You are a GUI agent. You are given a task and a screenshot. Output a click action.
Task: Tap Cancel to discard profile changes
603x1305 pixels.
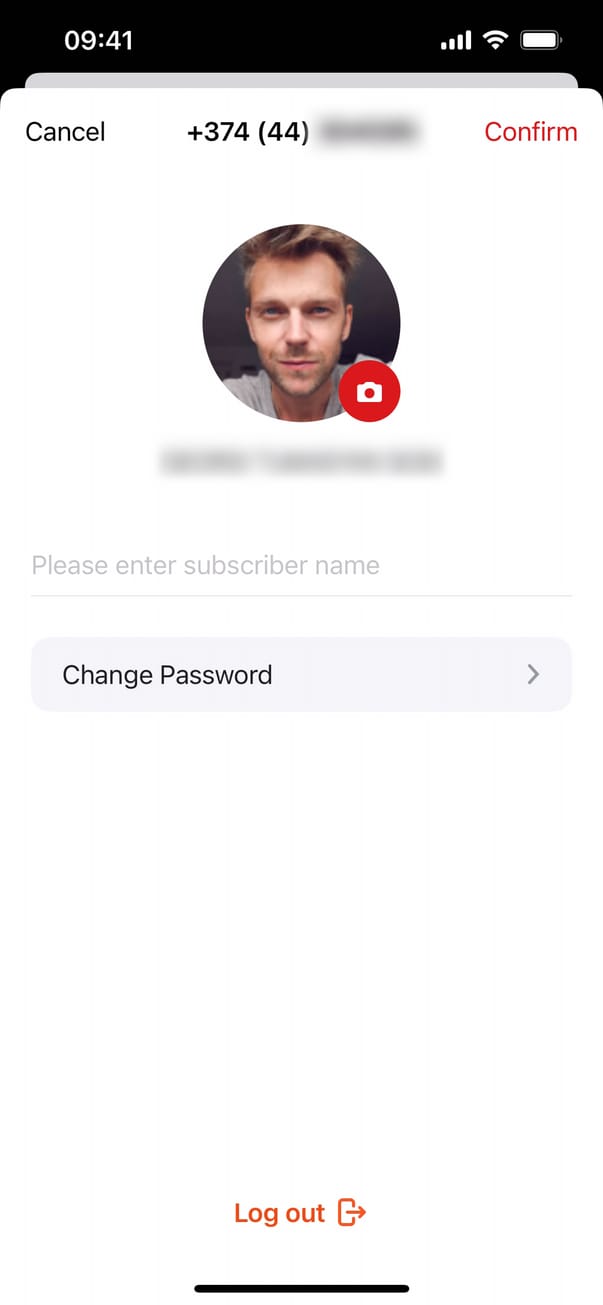point(65,132)
